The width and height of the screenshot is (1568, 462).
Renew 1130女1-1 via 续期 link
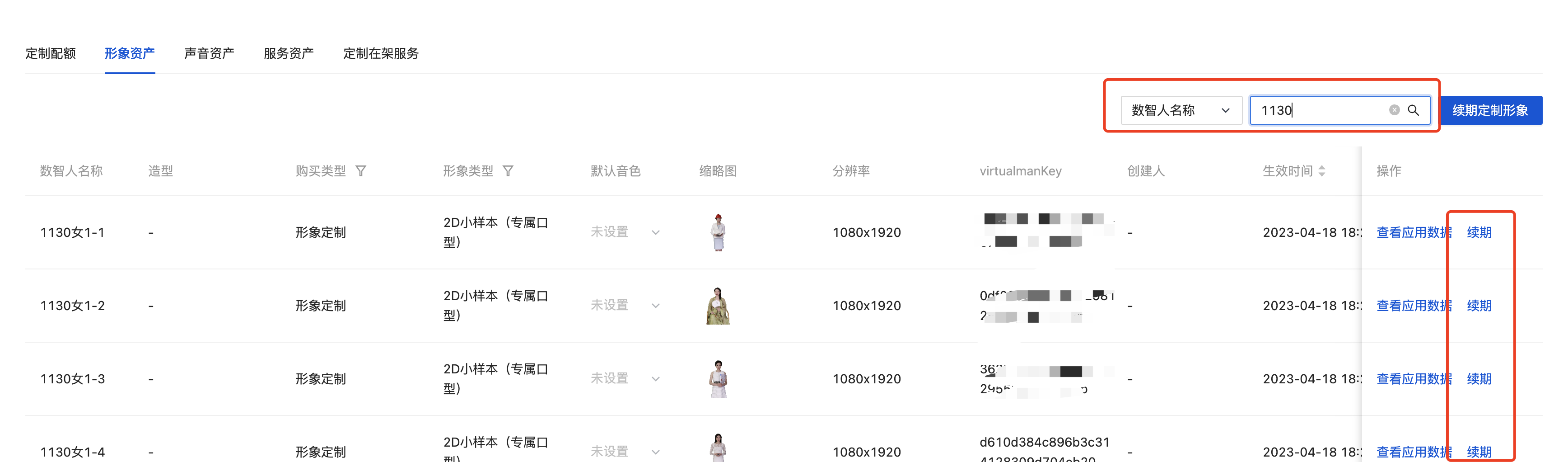1479,232
